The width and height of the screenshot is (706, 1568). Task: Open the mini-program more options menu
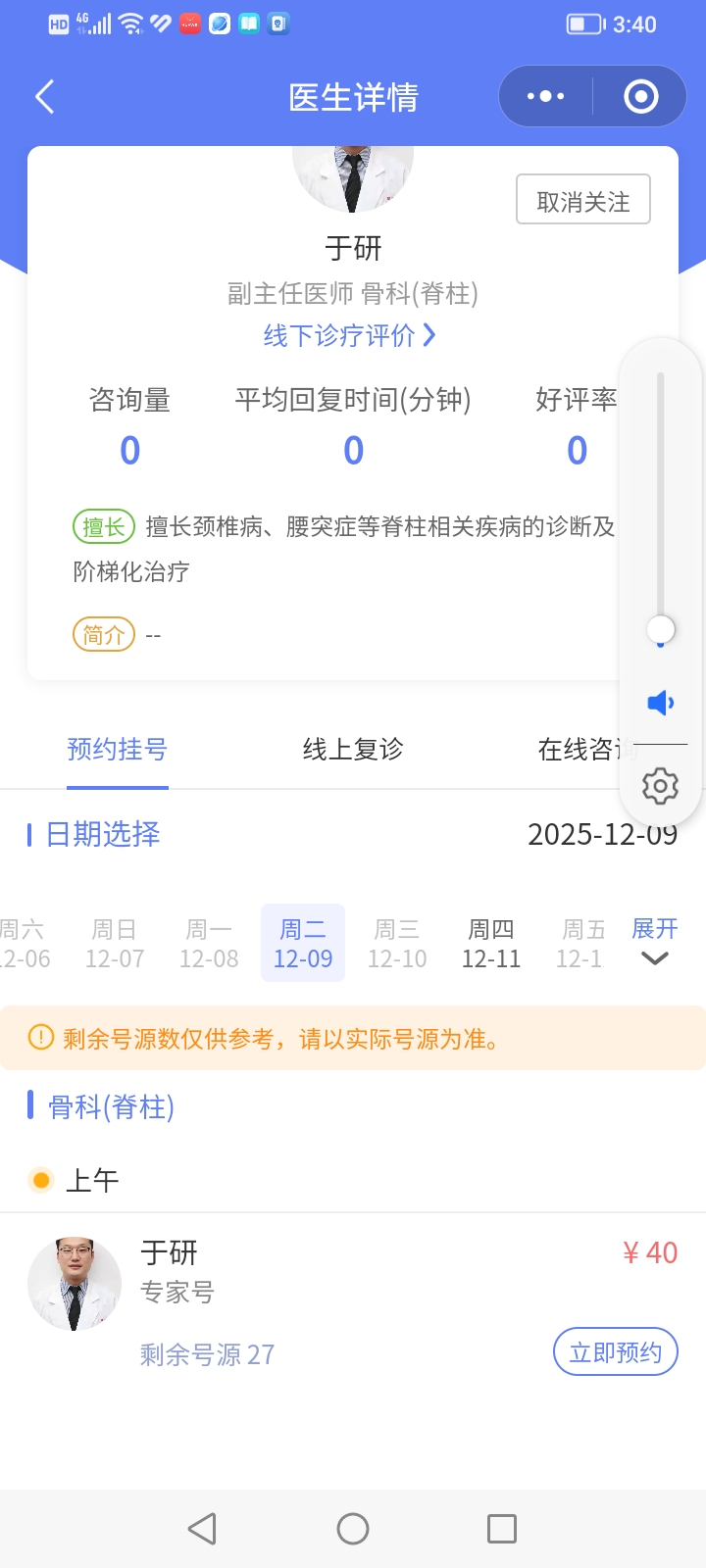pos(546,97)
